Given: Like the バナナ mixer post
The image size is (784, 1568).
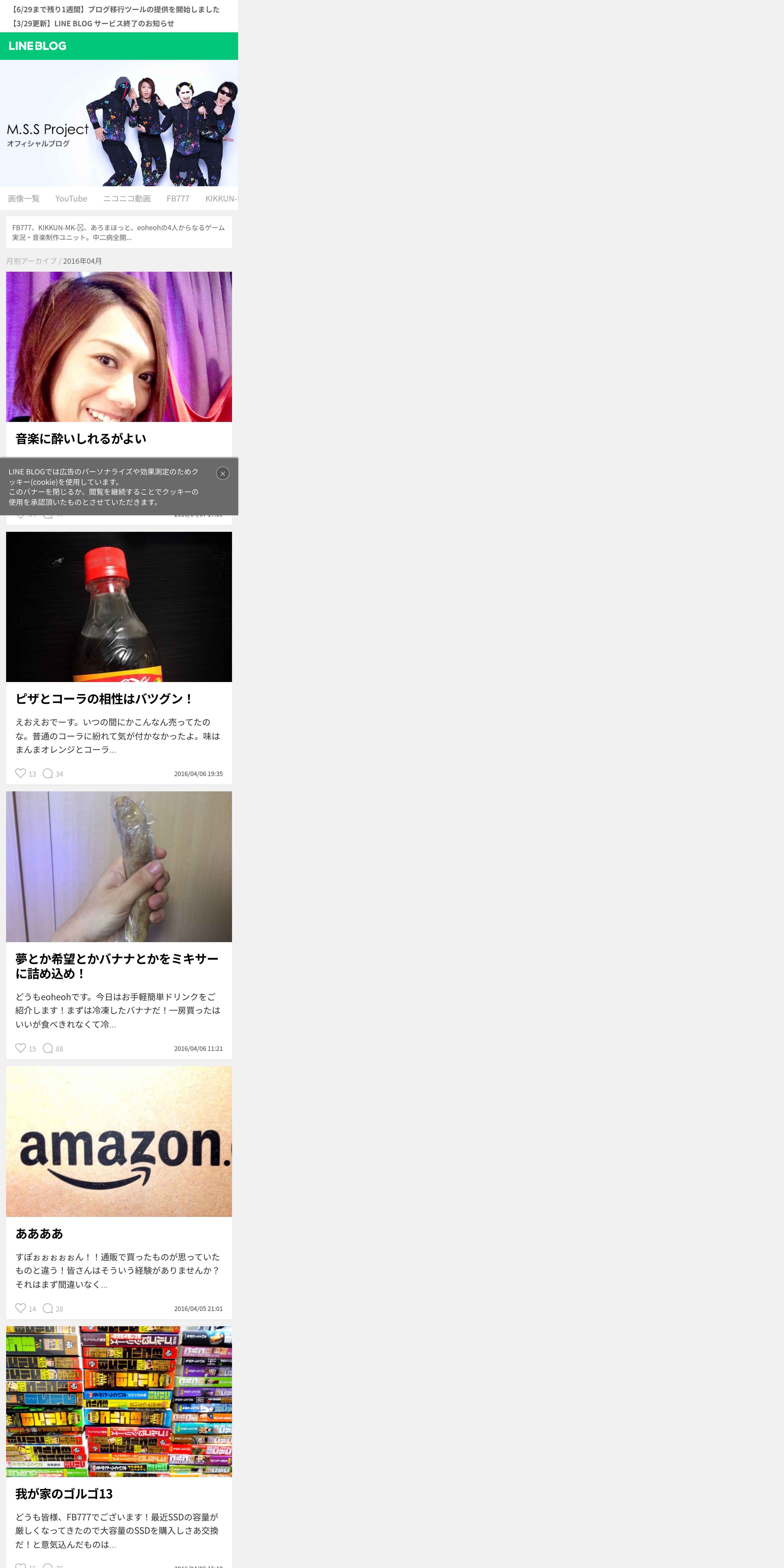Looking at the screenshot, I should coord(21,1048).
